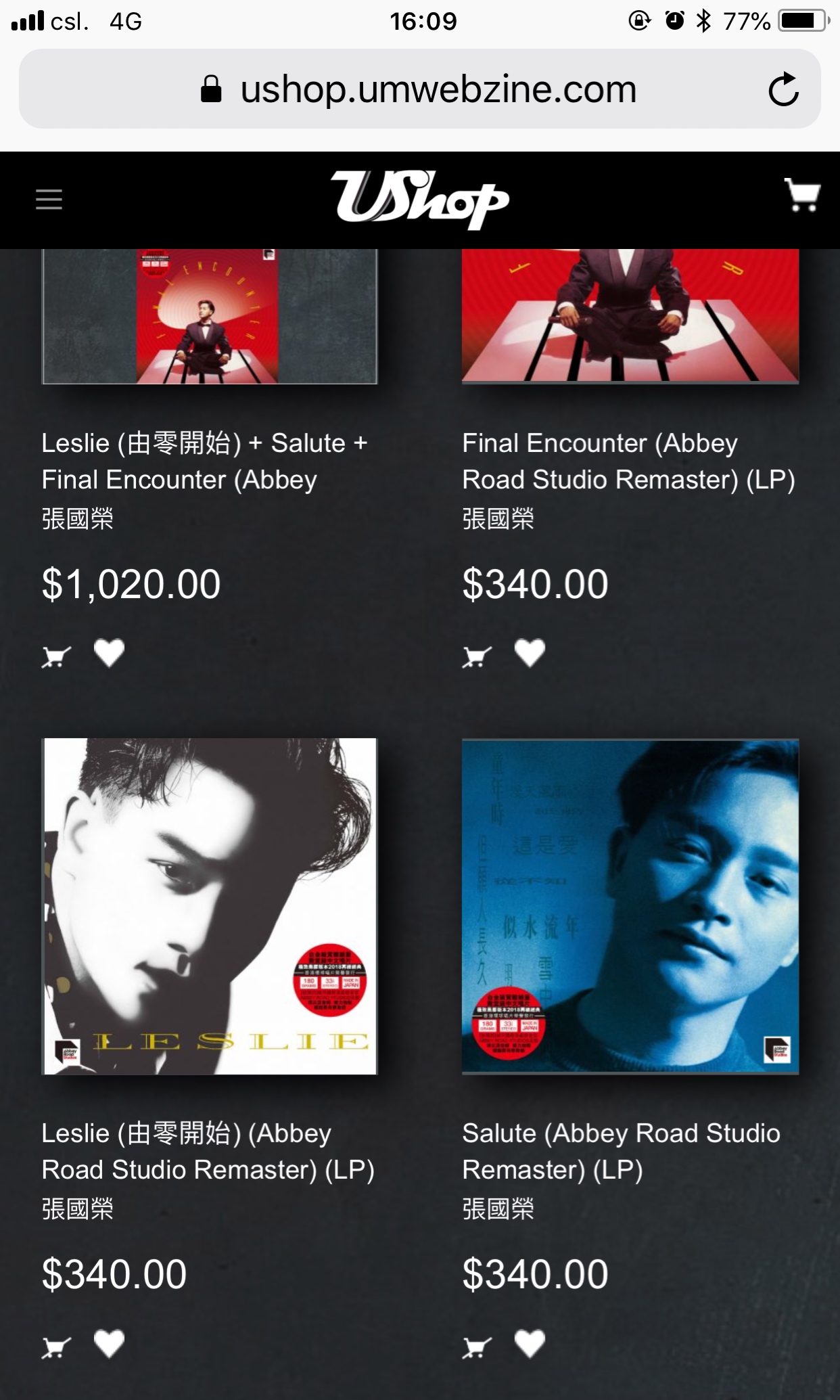Add Leslie (由零開始) LP to wishlist
The image size is (840, 1400).
pos(109,1343)
